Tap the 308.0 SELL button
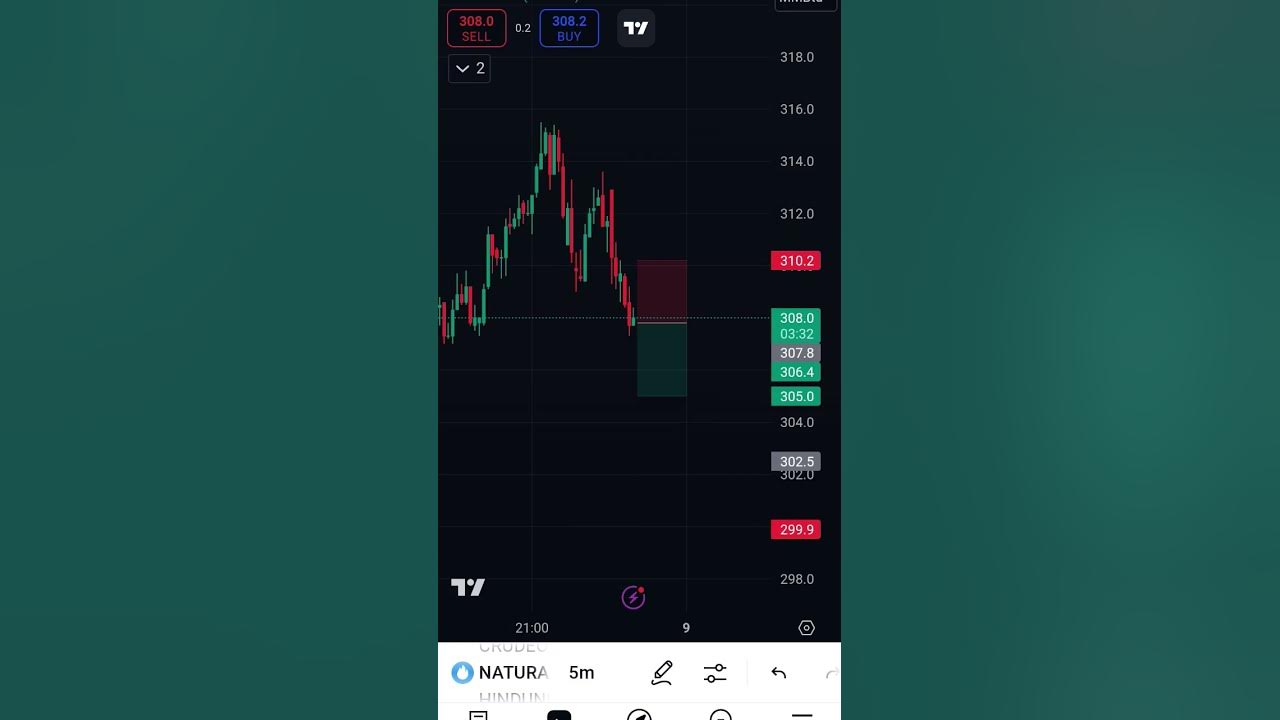The width and height of the screenshot is (1280, 720). [476, 28]
